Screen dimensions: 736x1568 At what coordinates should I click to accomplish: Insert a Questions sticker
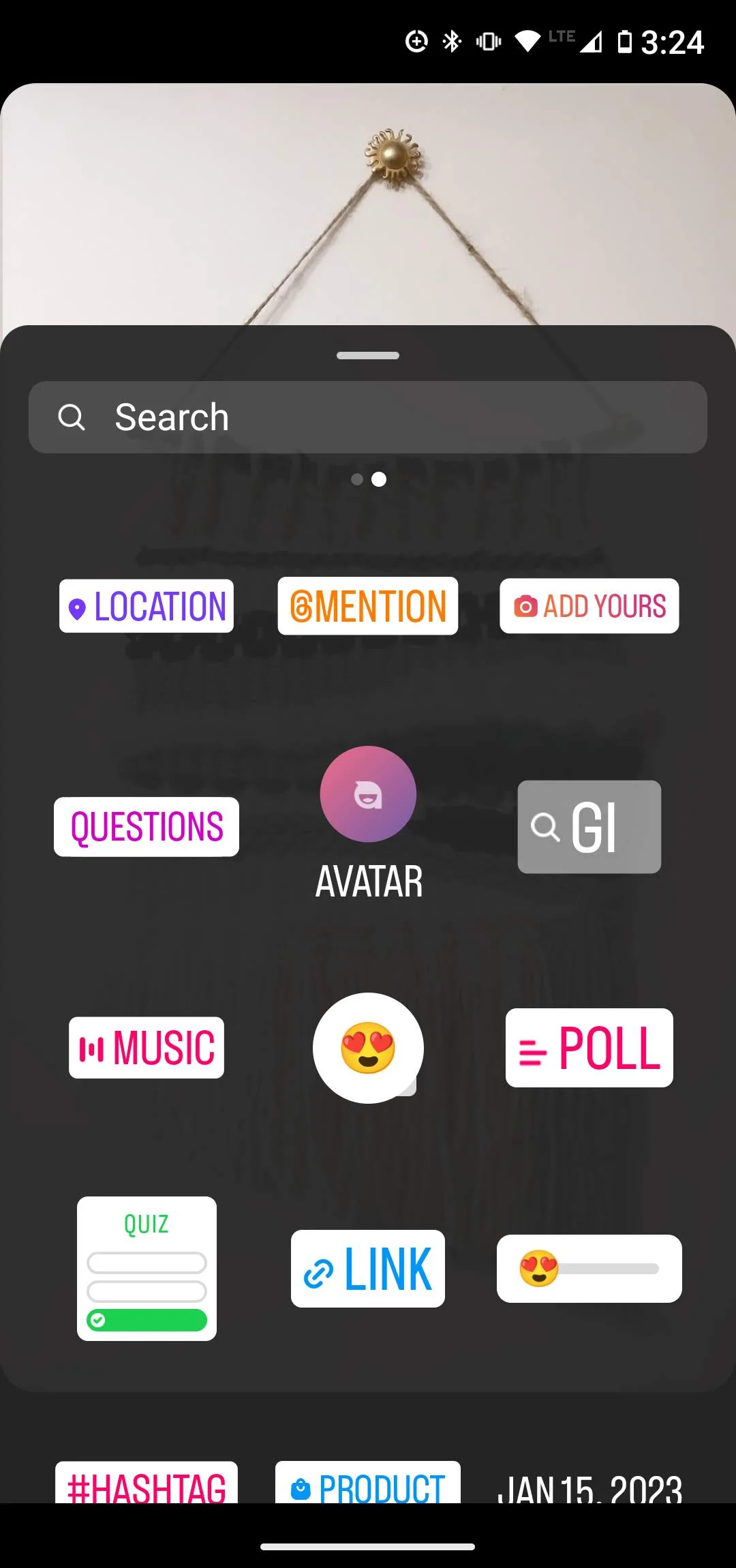pyautogui.click(x=147, y=826)
